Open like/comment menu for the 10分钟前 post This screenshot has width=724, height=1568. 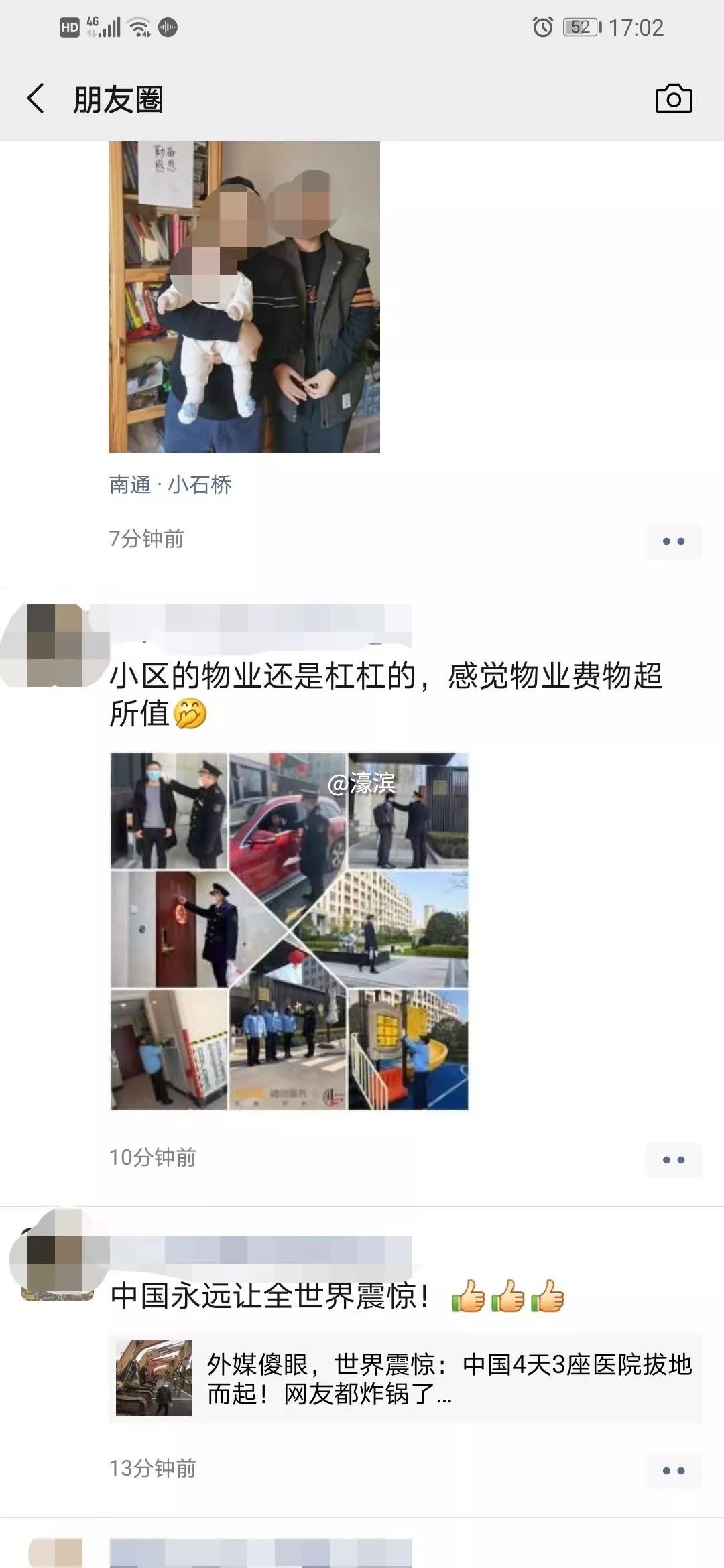coord(673,1159)
